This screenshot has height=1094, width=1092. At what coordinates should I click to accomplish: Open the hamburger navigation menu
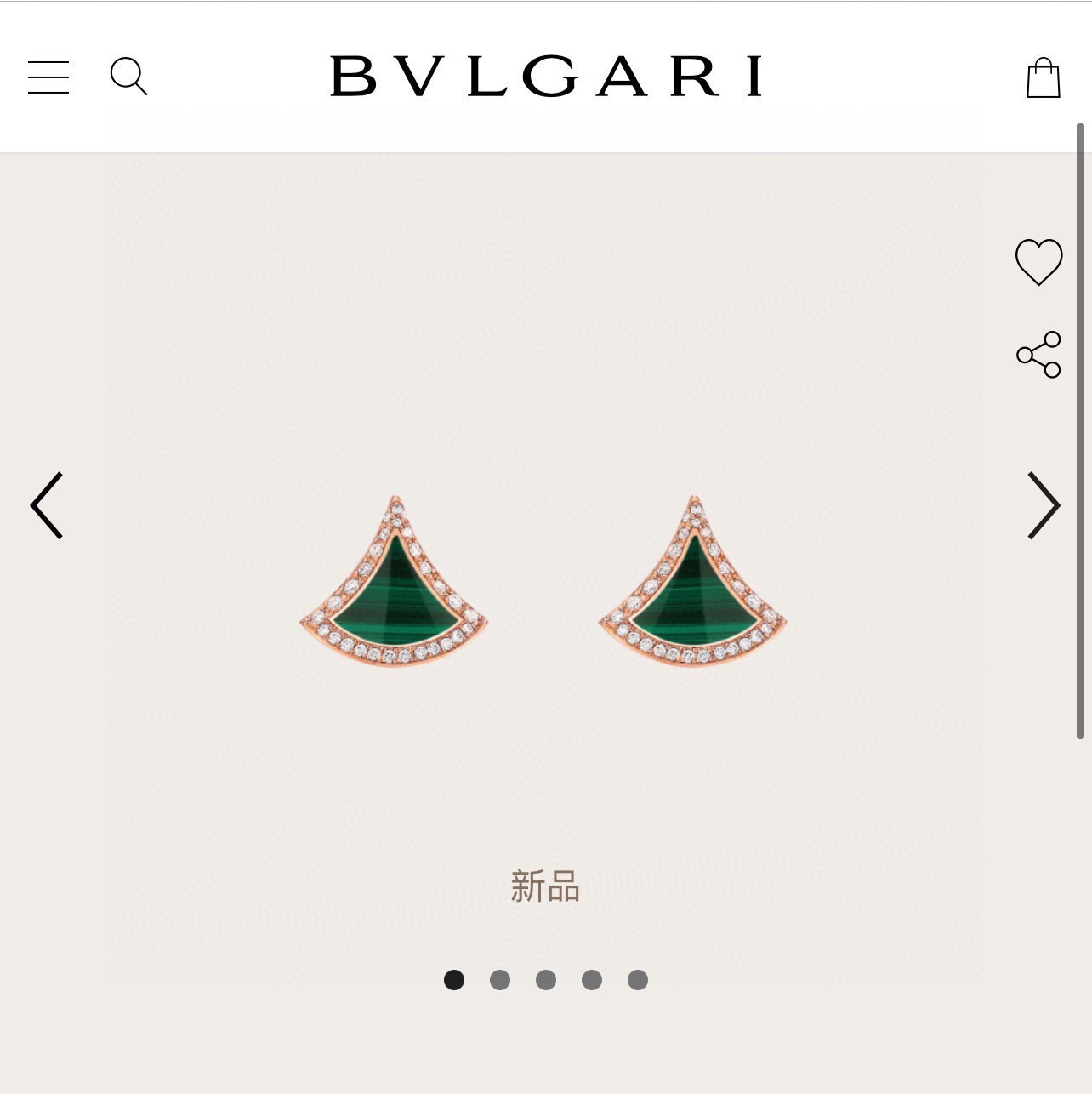48,77
